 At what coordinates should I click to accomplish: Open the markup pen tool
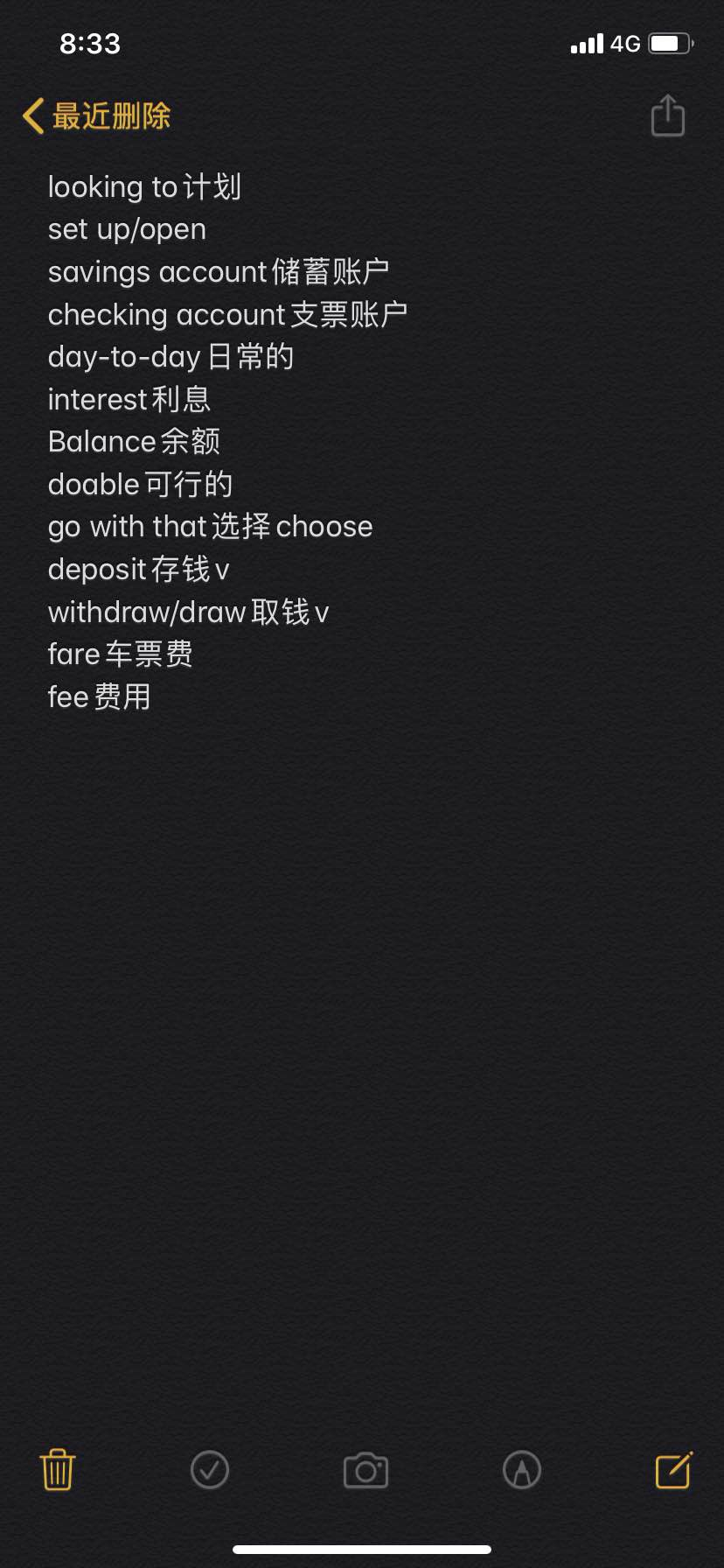pyautogui.click(x=522, y=1469)
